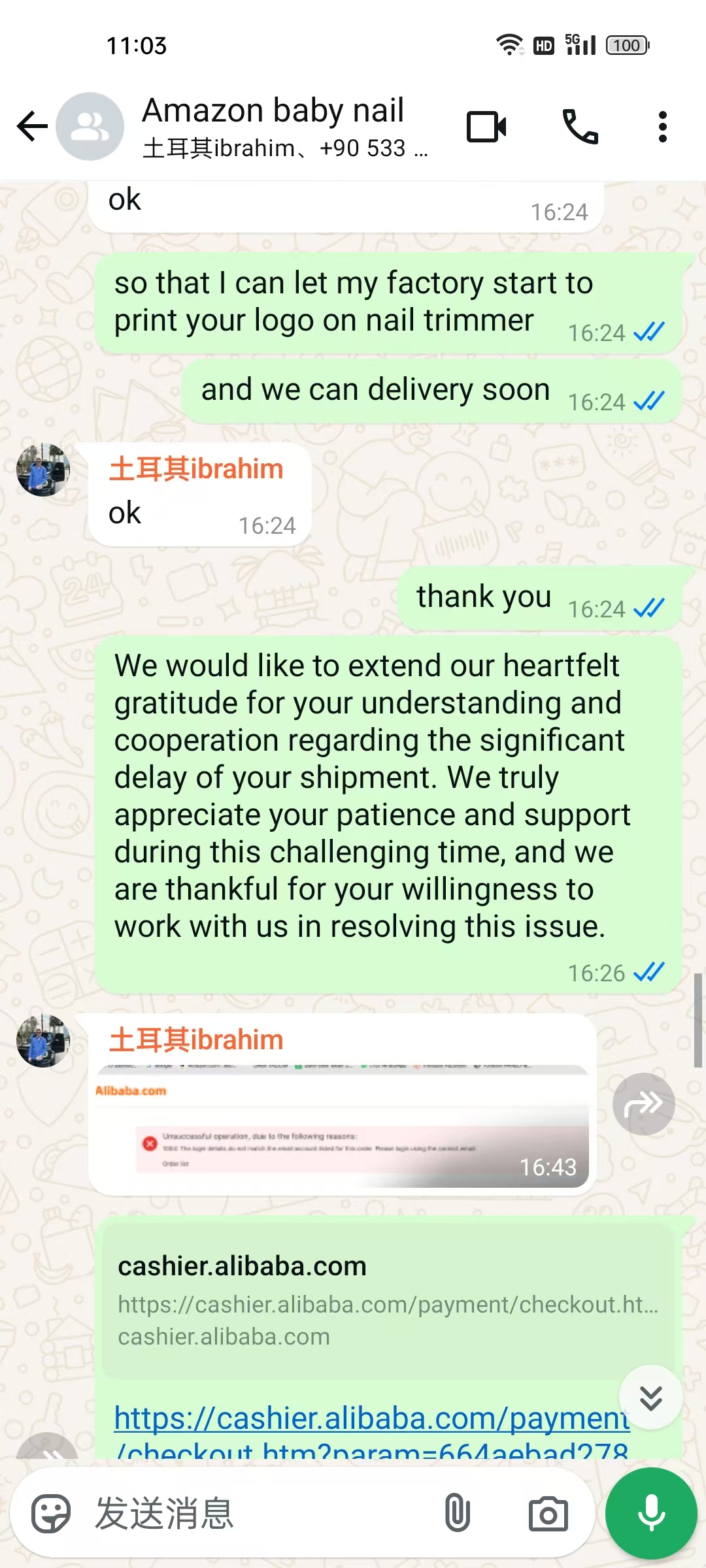This screenshot has height=1568, width=706.
Task: Open the emoji and sticker picker
Action: (51, 1513)
